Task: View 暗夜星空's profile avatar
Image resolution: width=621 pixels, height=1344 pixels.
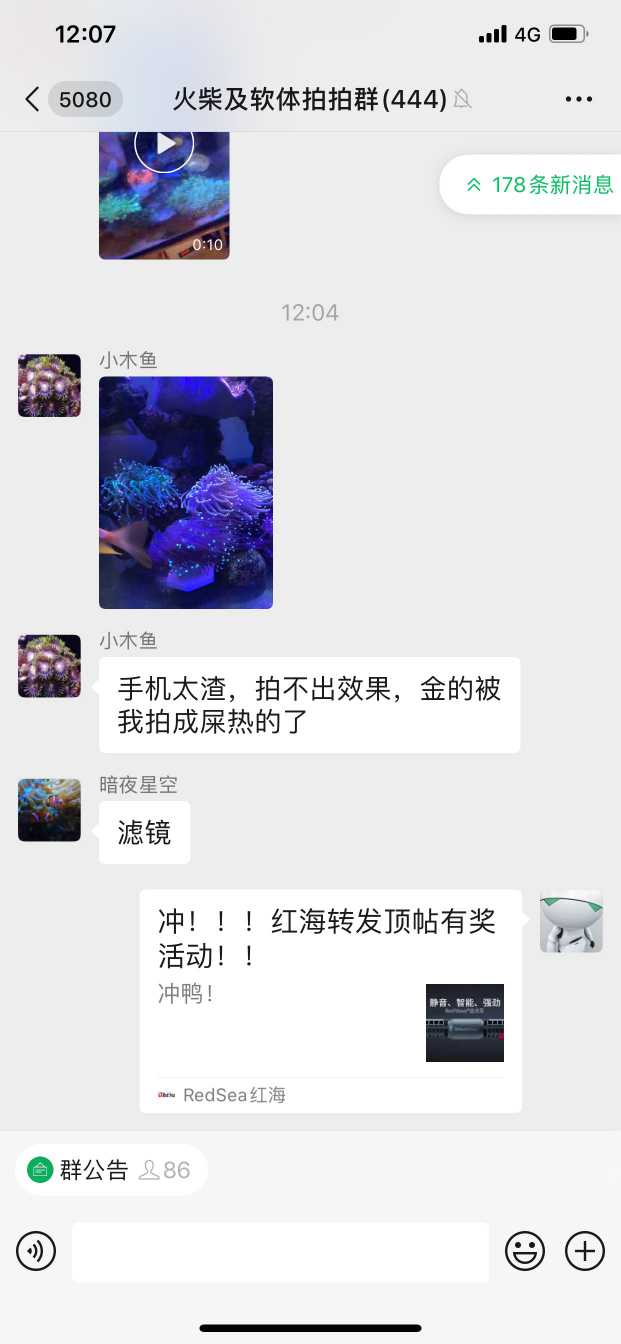Action: (x=49, y=810)
